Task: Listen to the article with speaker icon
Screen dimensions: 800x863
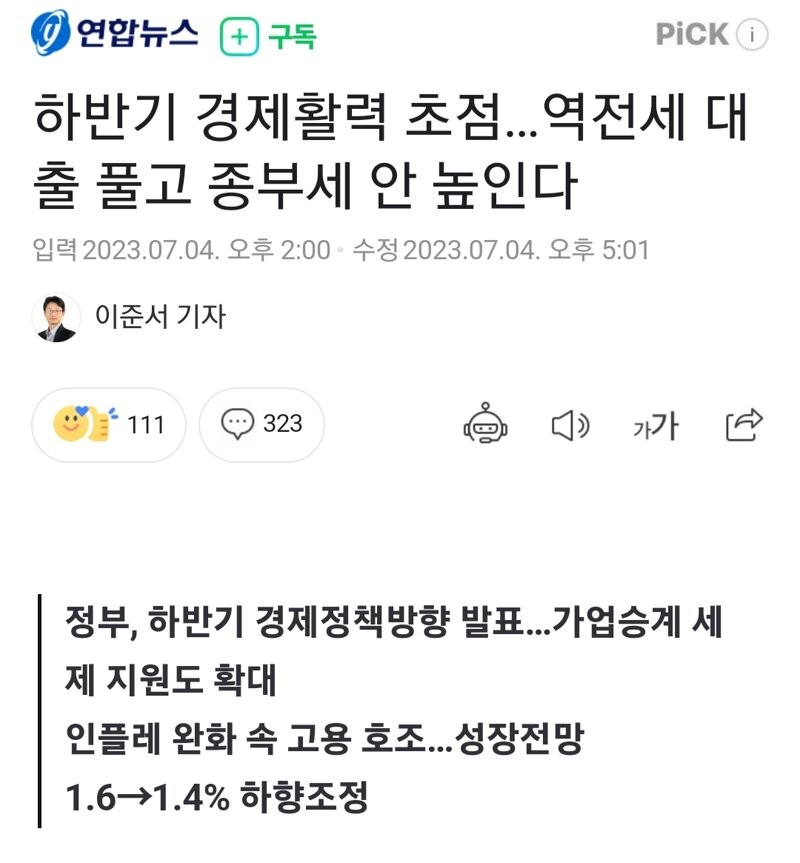Action: (x=571, y=426)
